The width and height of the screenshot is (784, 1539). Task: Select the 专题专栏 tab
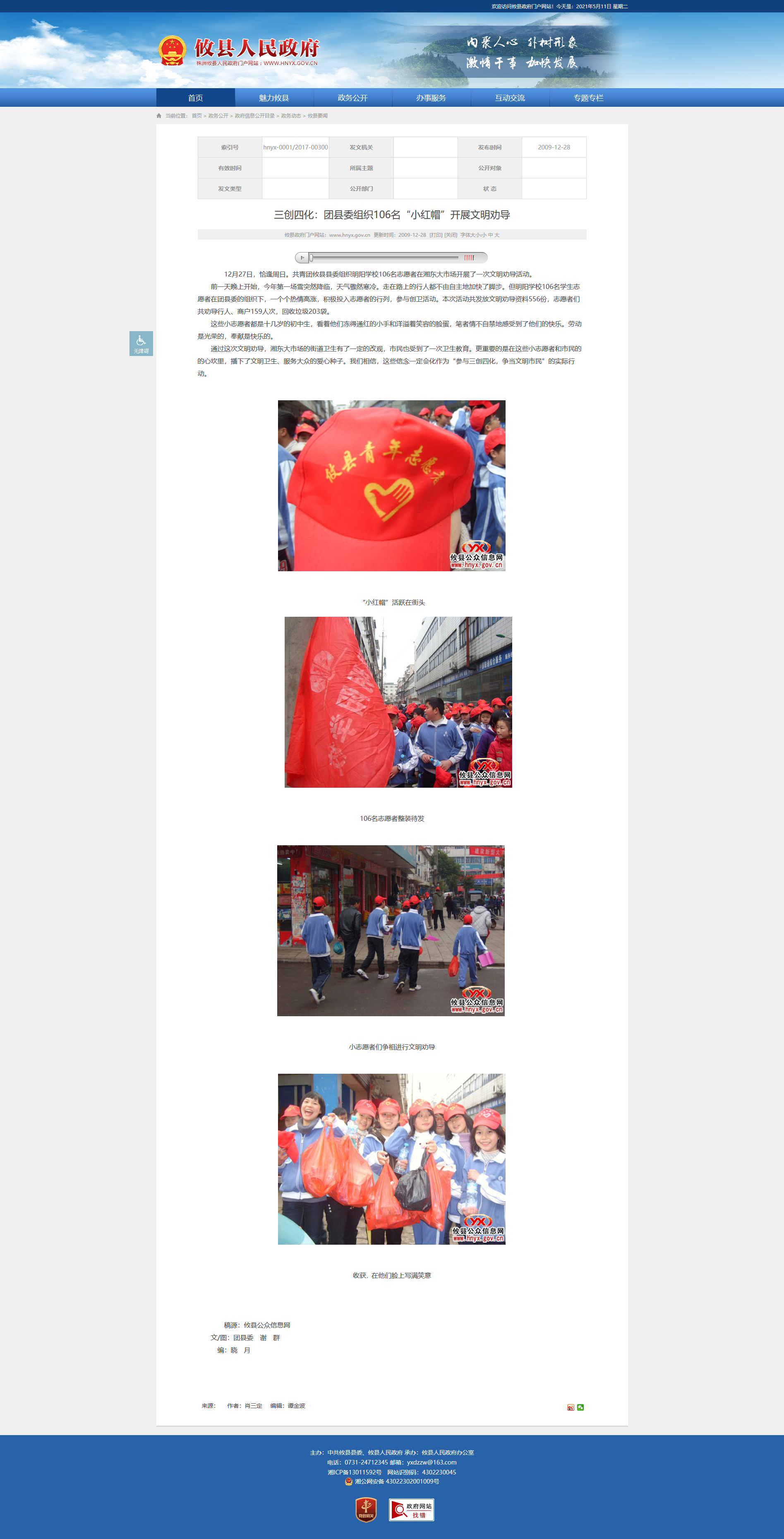pos(588,98)
